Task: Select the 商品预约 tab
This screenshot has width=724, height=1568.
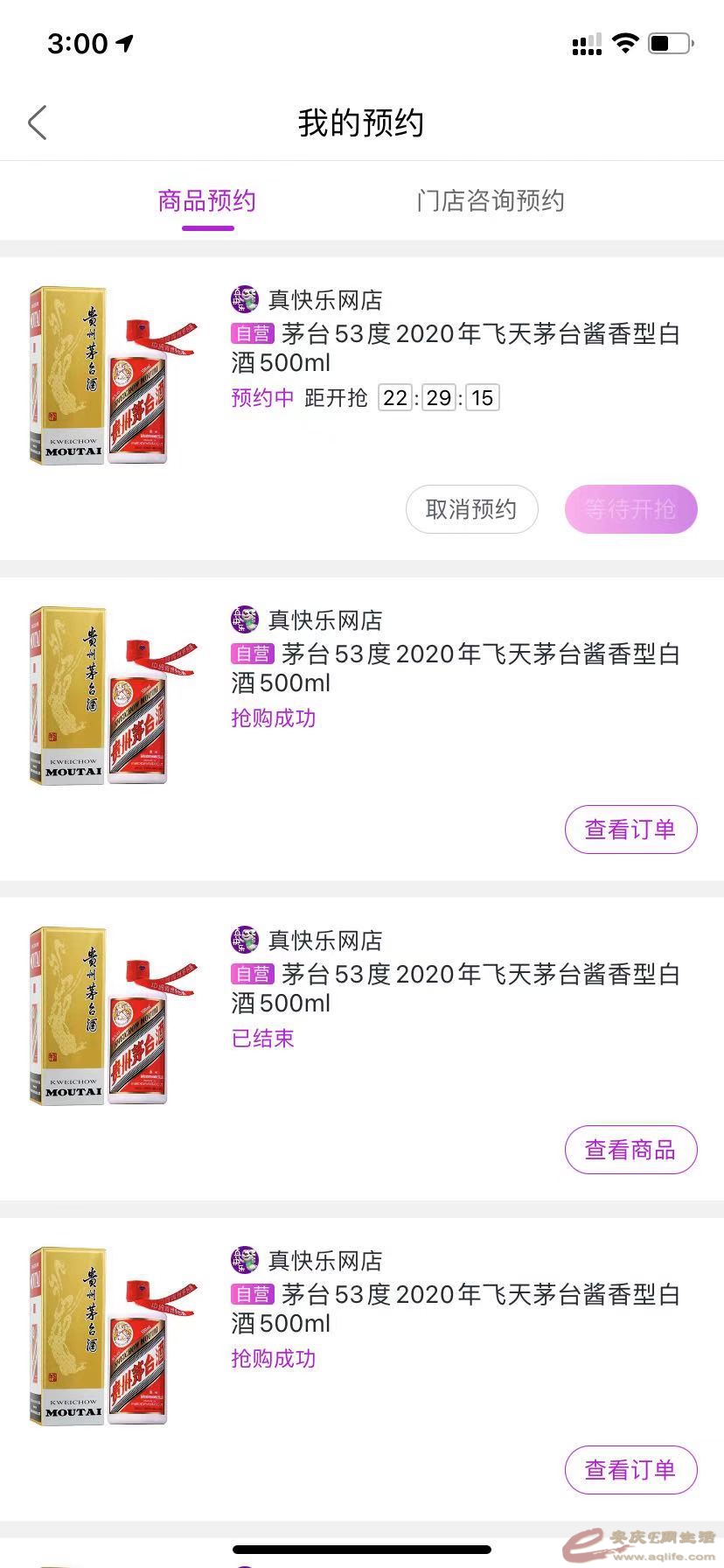Action: (207, 201)
